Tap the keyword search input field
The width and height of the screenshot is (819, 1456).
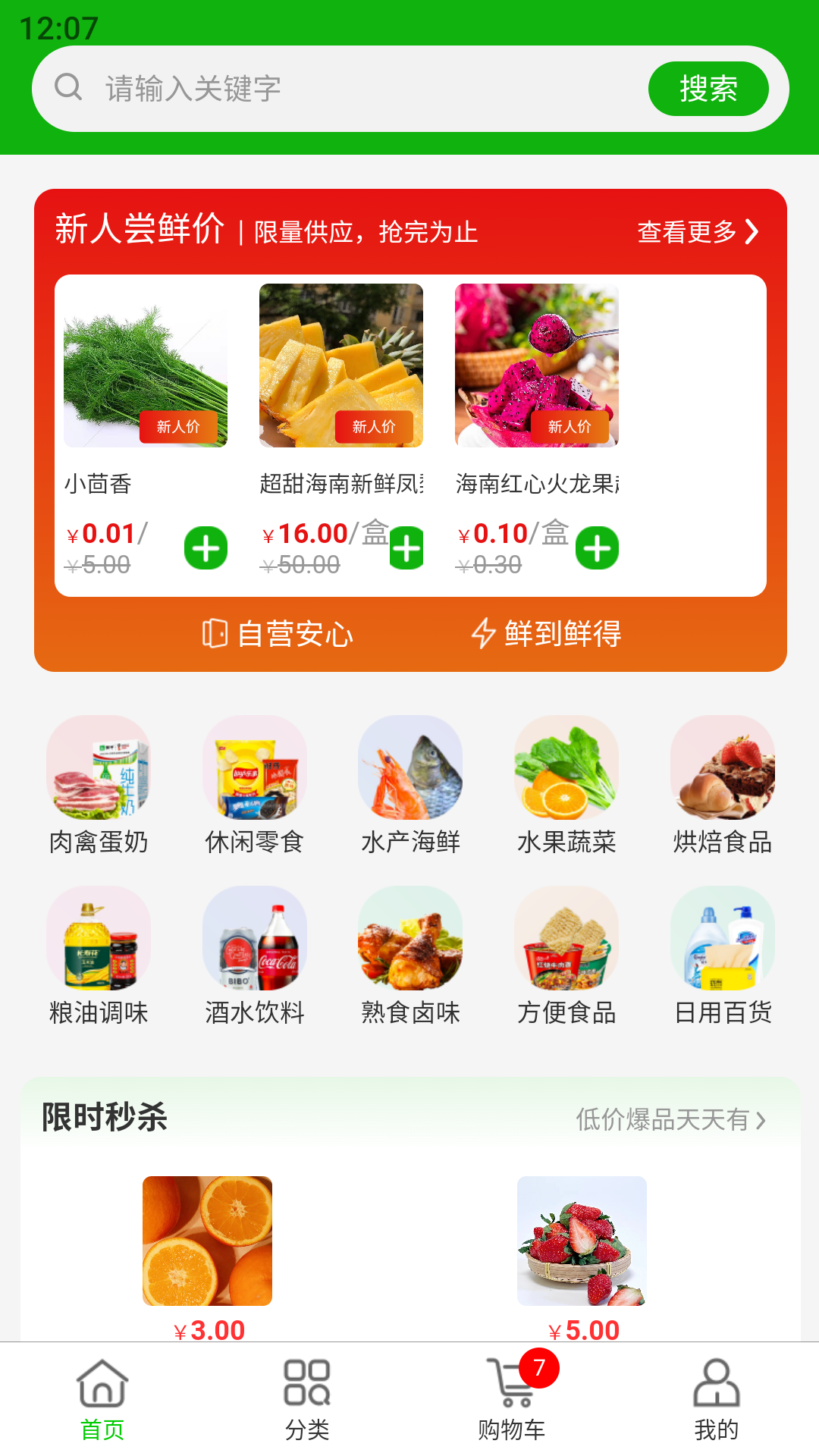(x=303, y=88)
